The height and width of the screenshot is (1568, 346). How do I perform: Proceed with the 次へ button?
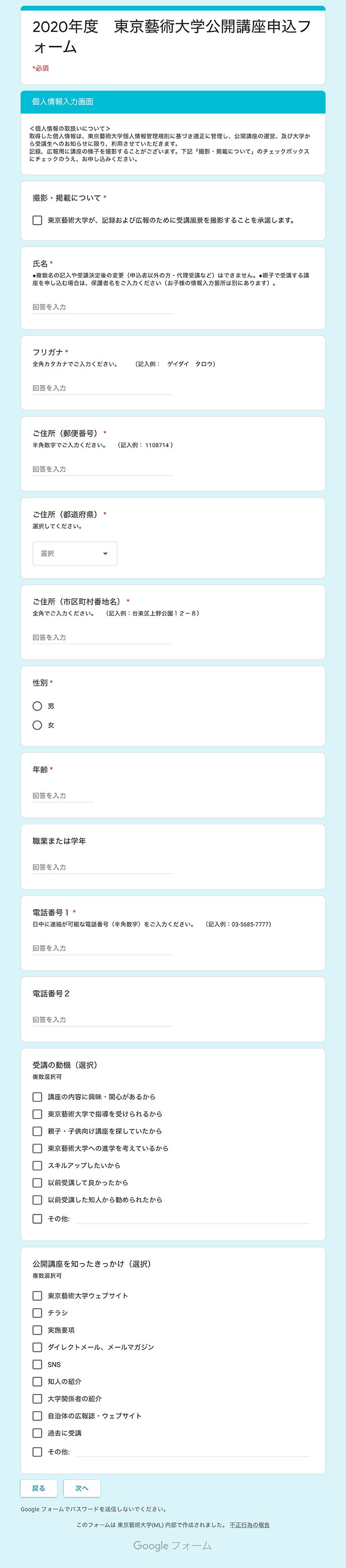81,1487
